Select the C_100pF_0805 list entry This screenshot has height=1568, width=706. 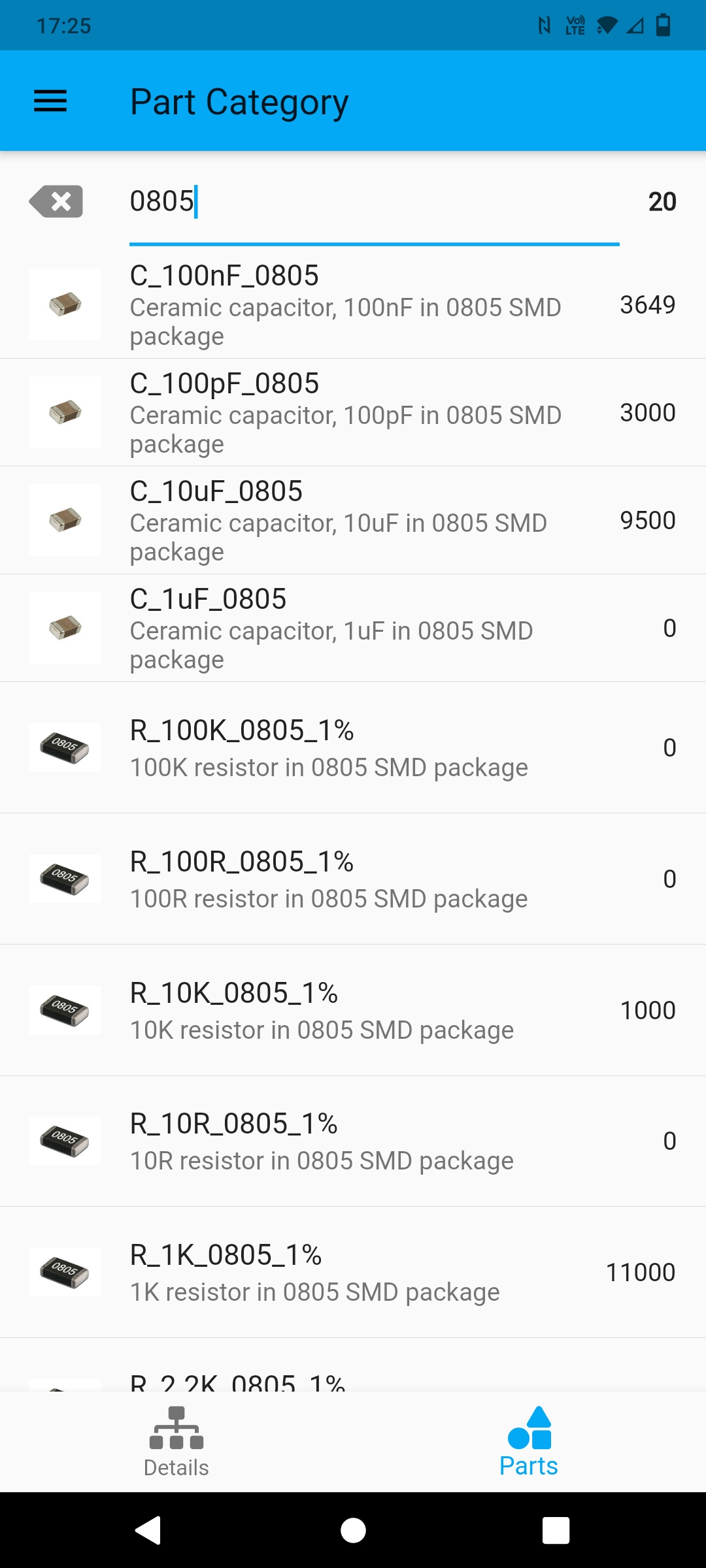(x=353, y=412)
